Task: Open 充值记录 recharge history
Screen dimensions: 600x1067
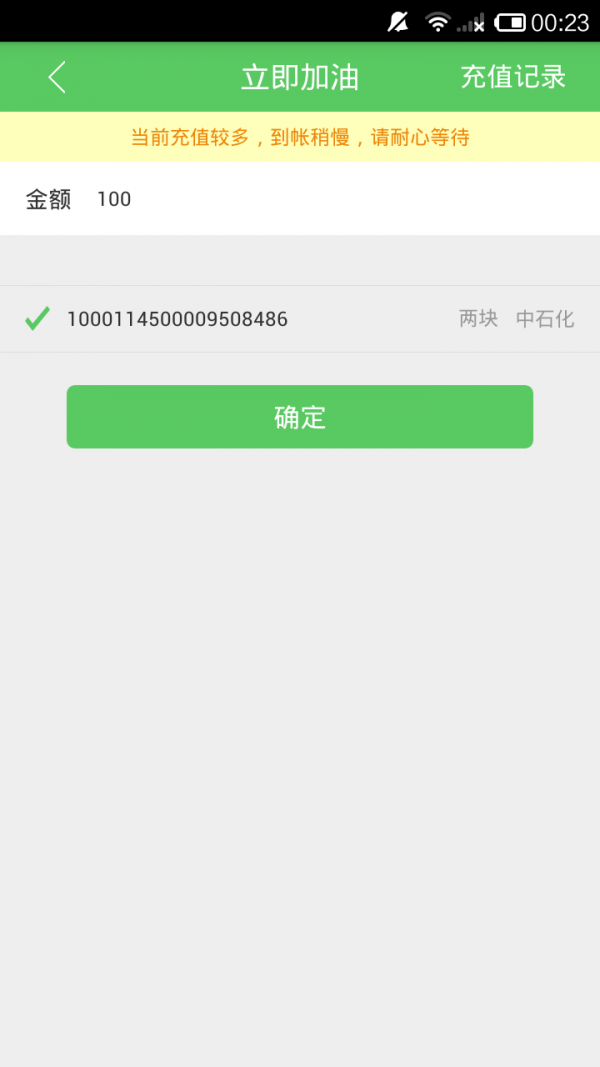Action: (513, 77)
